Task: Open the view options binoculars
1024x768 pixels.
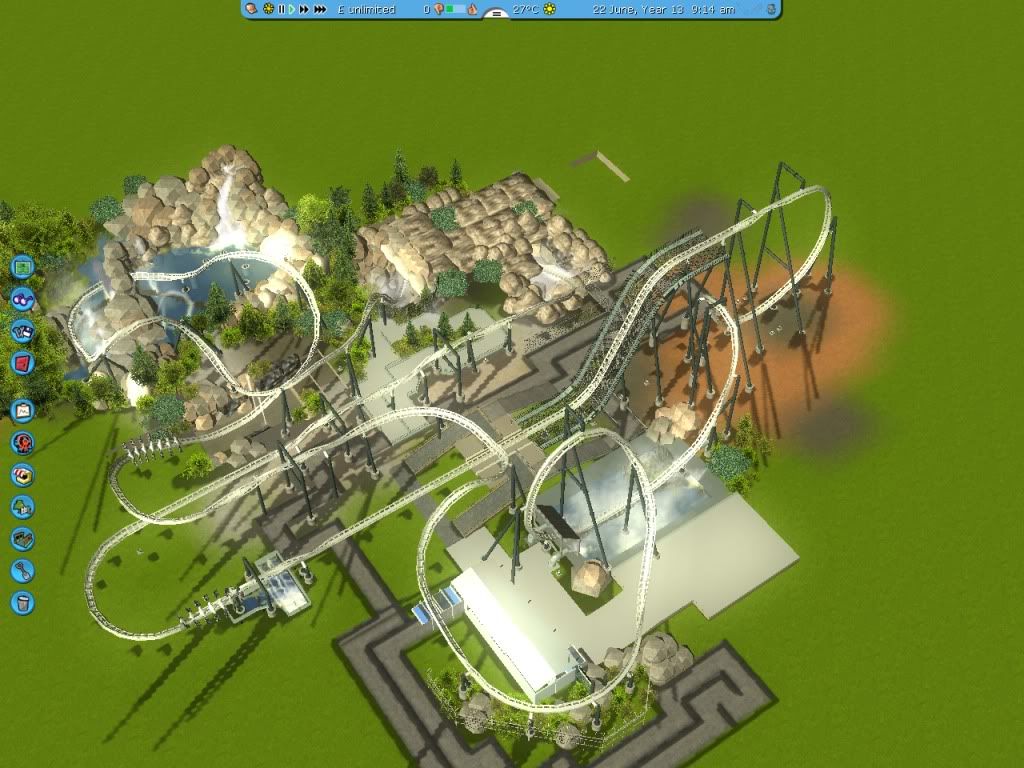Action: point(23,298)
